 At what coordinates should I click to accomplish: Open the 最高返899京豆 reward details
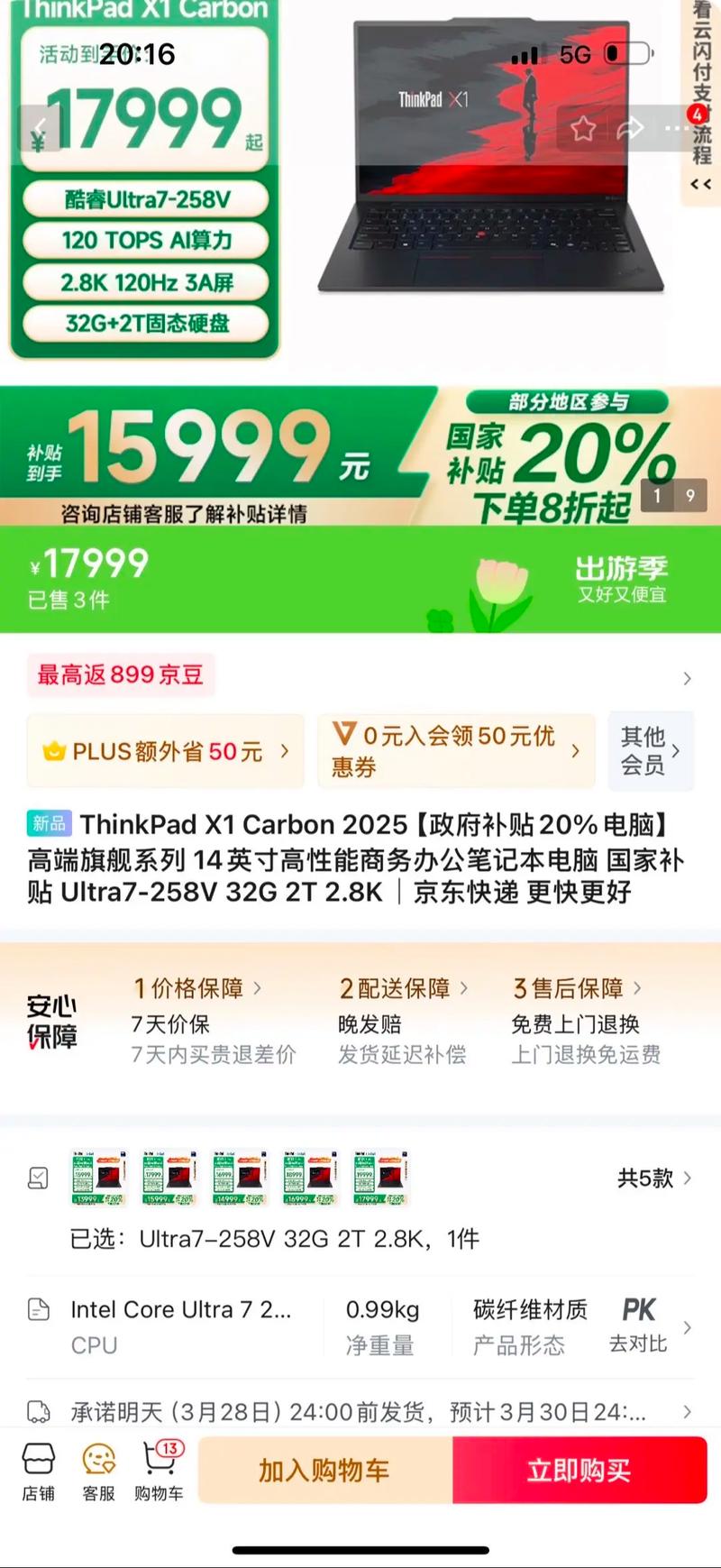click(x=121, y=675)
